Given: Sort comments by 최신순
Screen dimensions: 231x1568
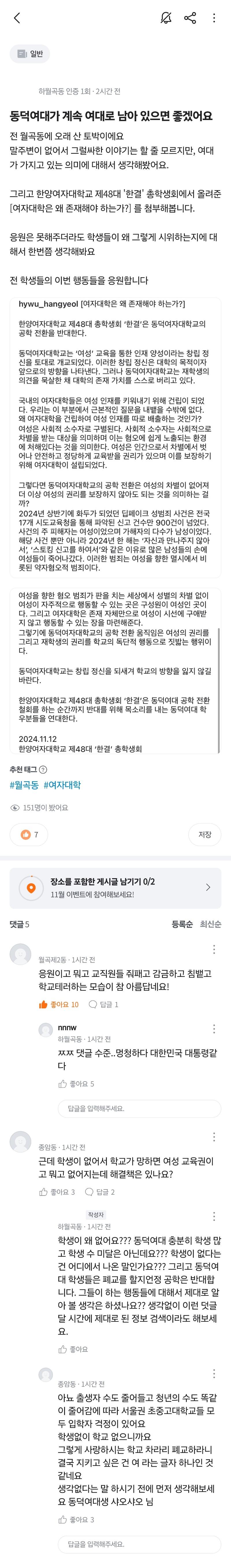Looking at the screenshot, I should point(210,925).
